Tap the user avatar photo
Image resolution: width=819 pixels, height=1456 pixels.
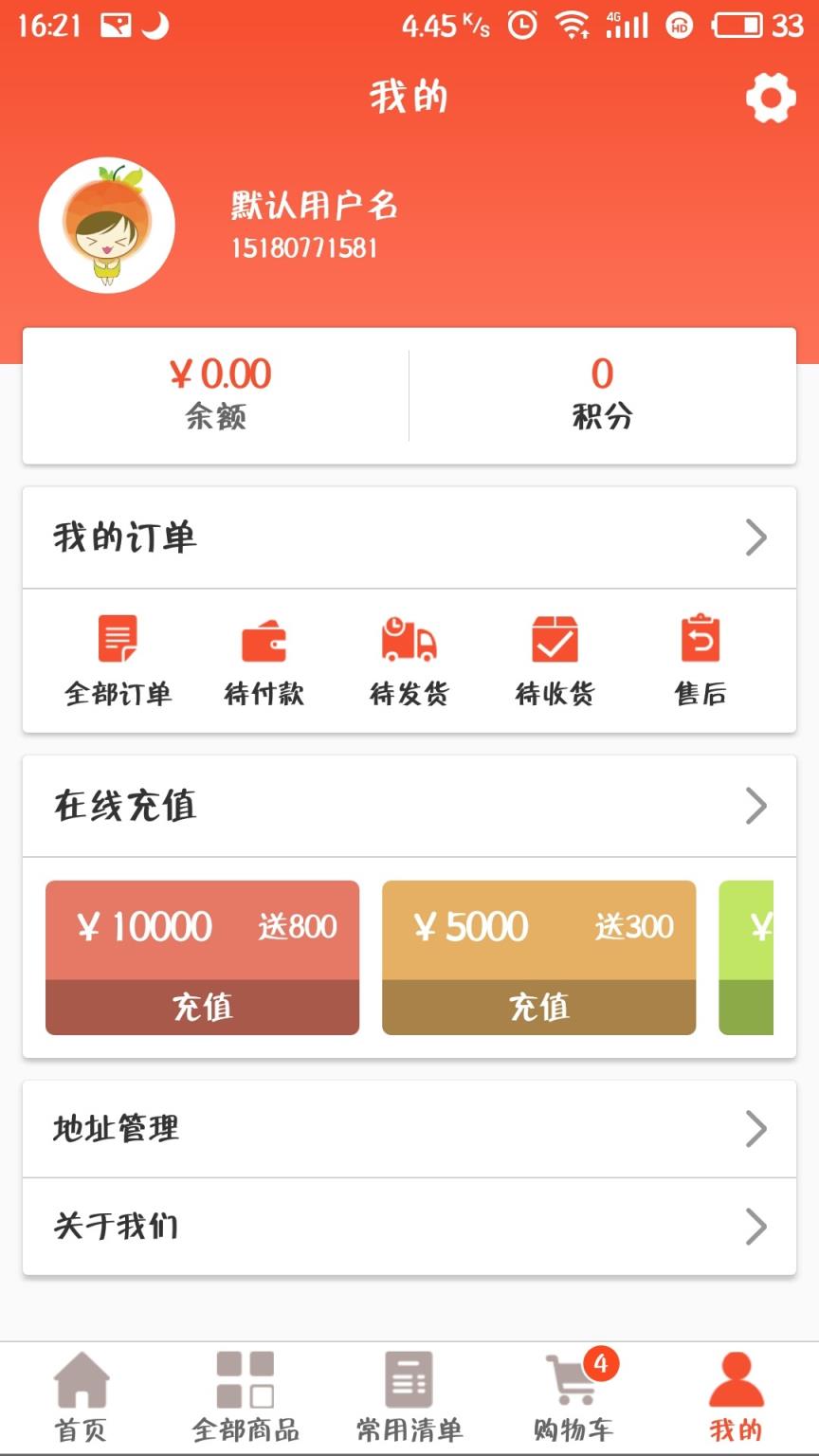click(x=106, y=225)
